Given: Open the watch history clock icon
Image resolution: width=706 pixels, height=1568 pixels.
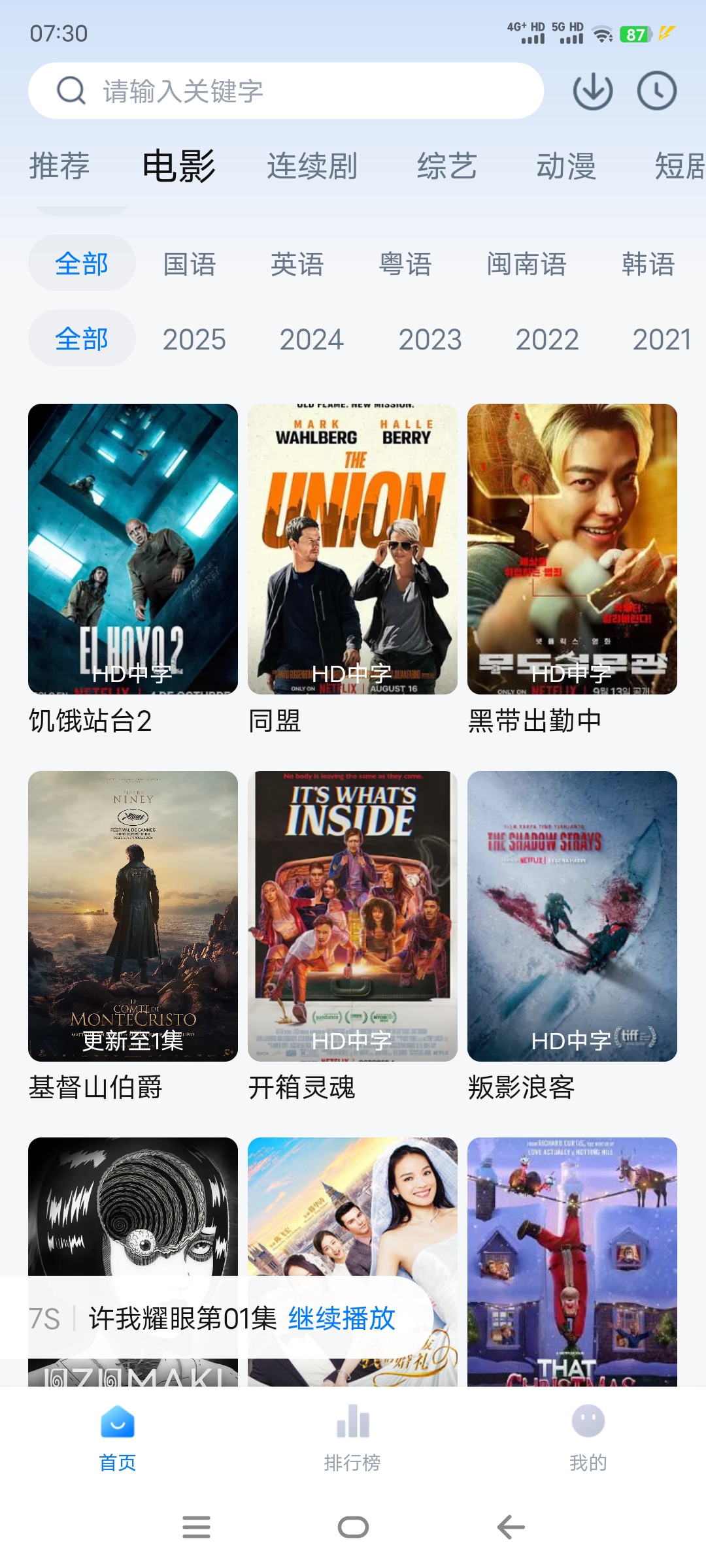Looking at the screenshot, I should point(656,91).
